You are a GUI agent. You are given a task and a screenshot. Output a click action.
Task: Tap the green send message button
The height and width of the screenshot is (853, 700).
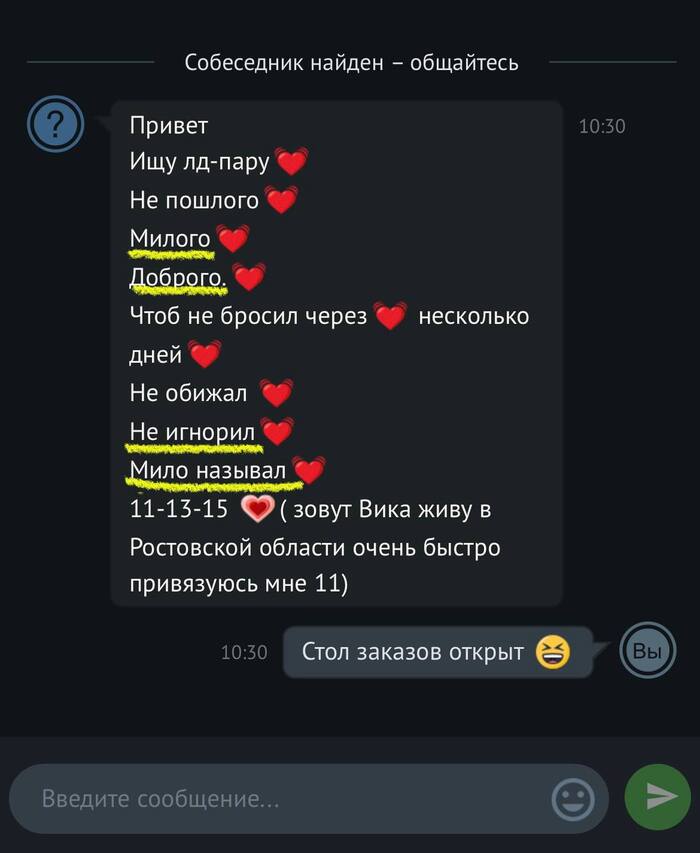[x=657, y=797]
